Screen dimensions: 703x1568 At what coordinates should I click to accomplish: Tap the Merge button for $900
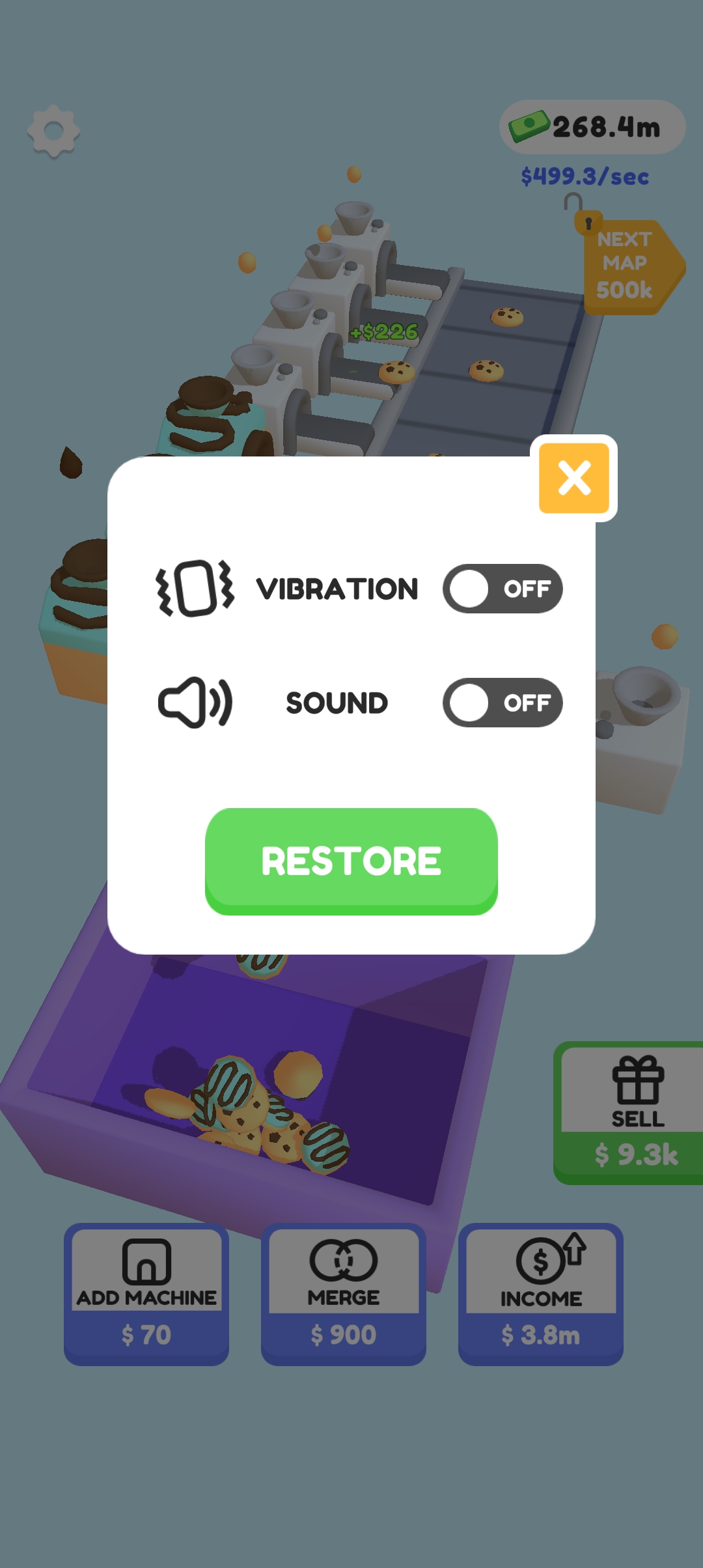coord(344,1294)
